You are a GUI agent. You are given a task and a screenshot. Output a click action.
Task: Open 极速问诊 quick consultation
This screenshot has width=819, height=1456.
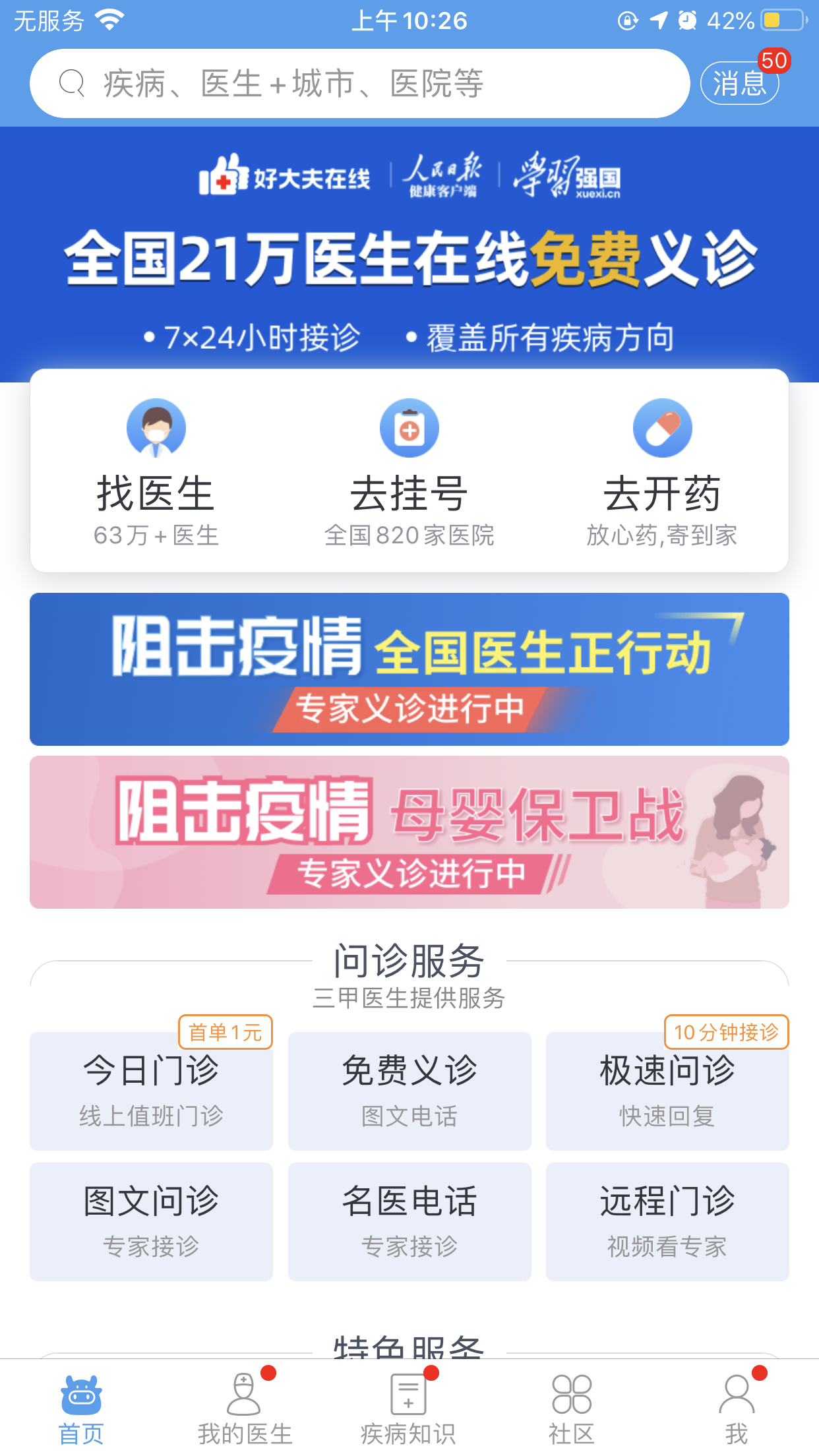tap(667, 1091)
